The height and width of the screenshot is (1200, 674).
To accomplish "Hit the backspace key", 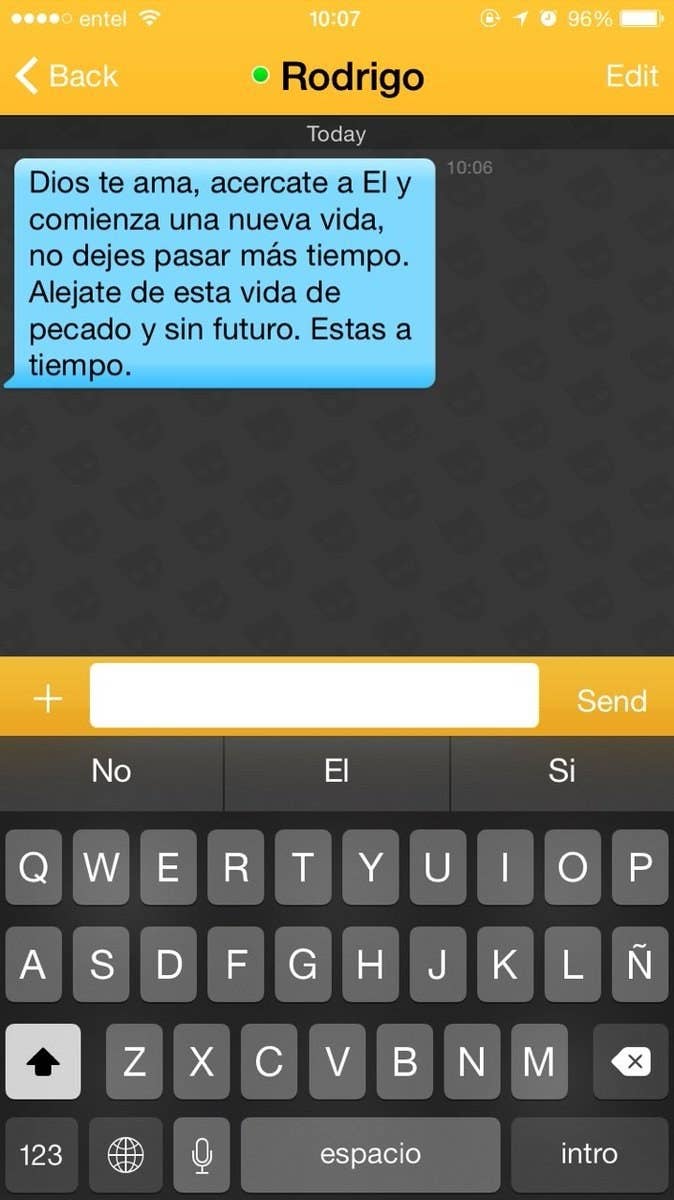I will point(631,1062).
